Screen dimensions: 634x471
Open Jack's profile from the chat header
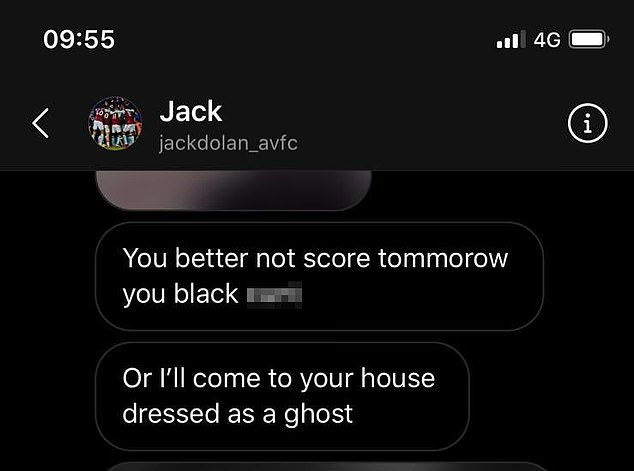coord(190,112)
